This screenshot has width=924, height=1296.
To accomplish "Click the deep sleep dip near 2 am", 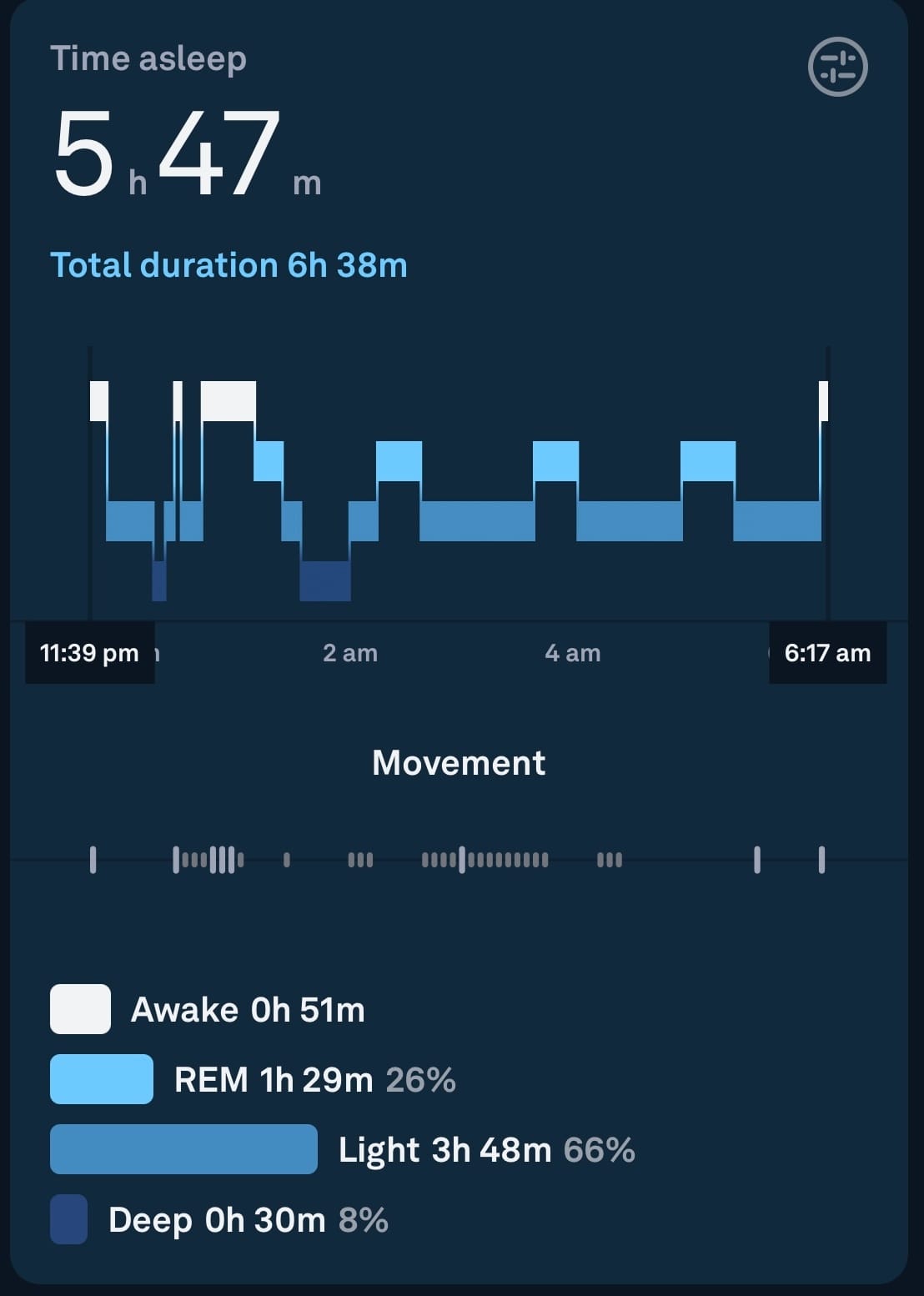I will pos(325,580).
